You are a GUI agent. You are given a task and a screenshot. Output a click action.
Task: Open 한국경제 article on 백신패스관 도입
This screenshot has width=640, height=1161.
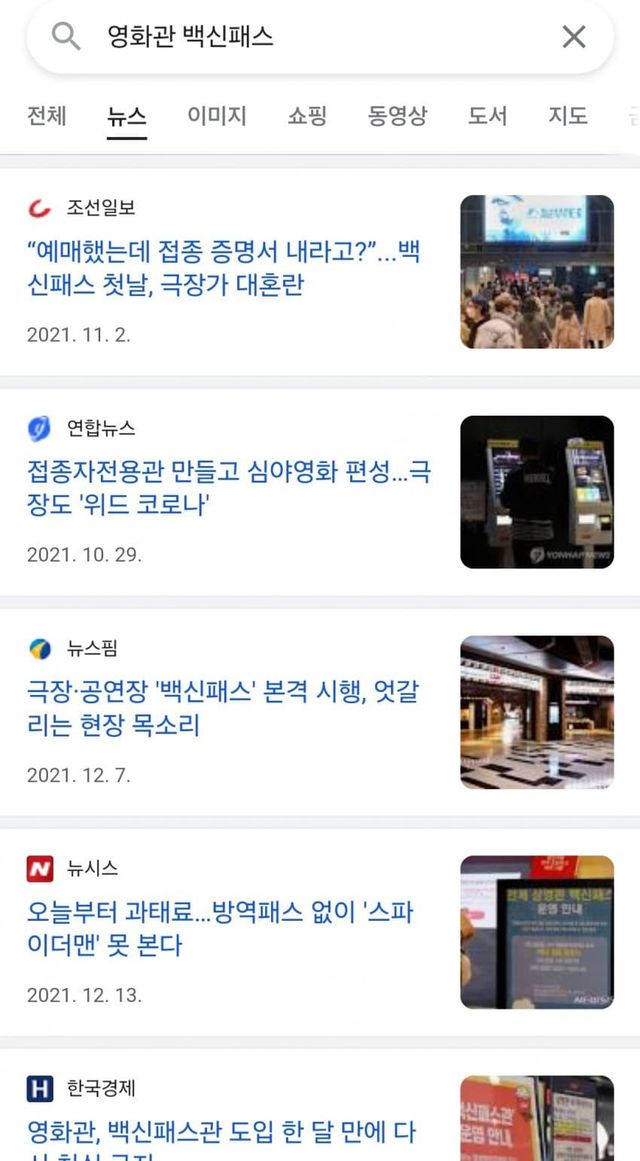coord(222,1133)
